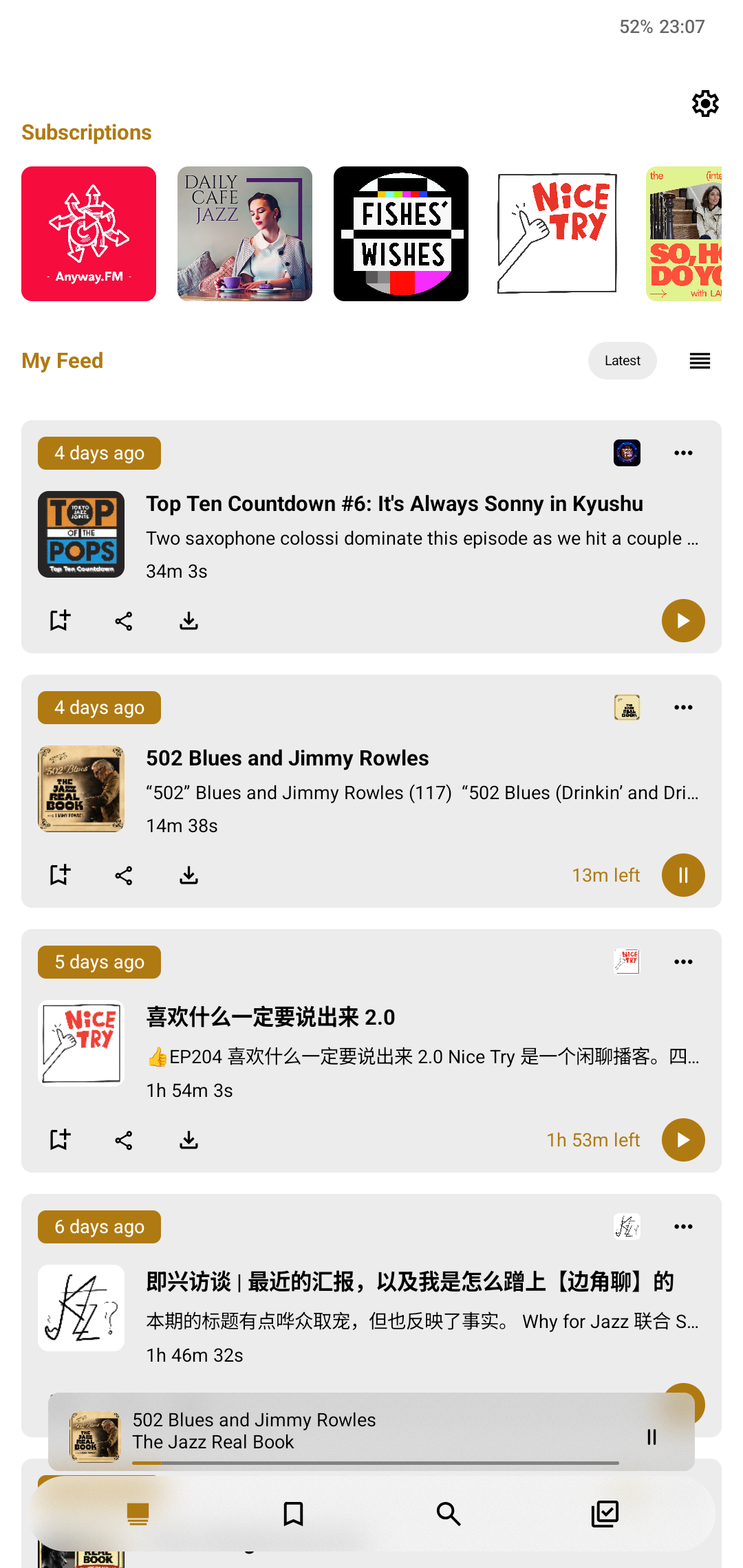Viewport: 743px width, 1568px height.
Task: Open the Daily Cafe Jazz podcast
Action: [245, 234]
